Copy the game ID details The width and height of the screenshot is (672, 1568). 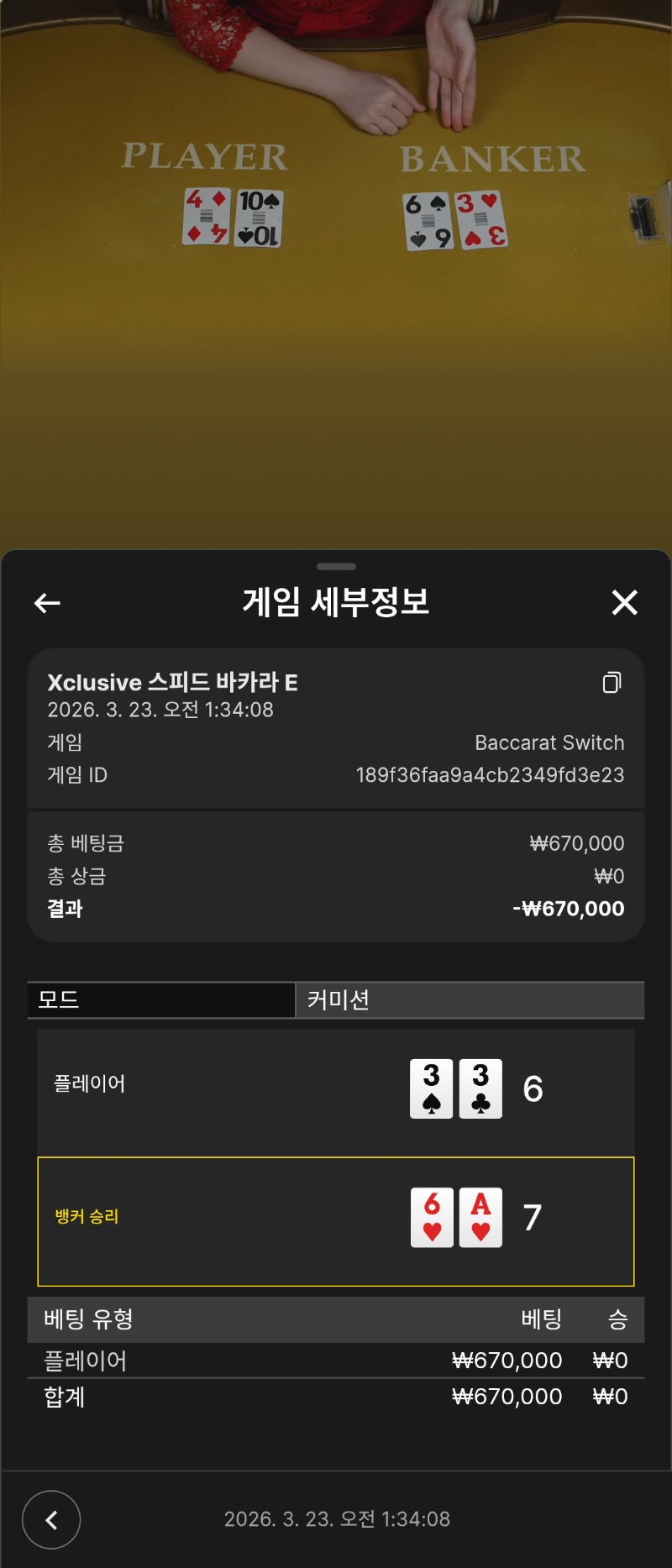(x=612, y=683)
